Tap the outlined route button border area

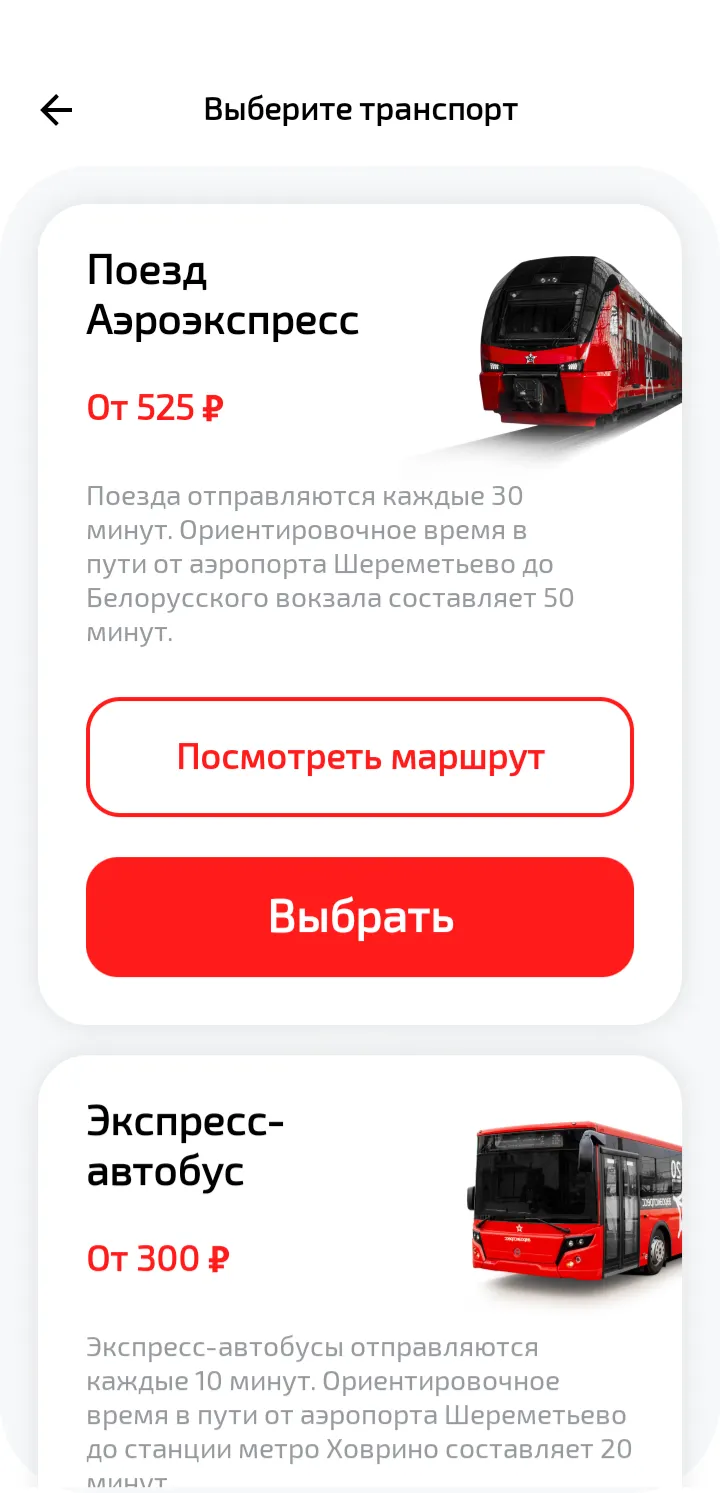[x=360, y=705]
